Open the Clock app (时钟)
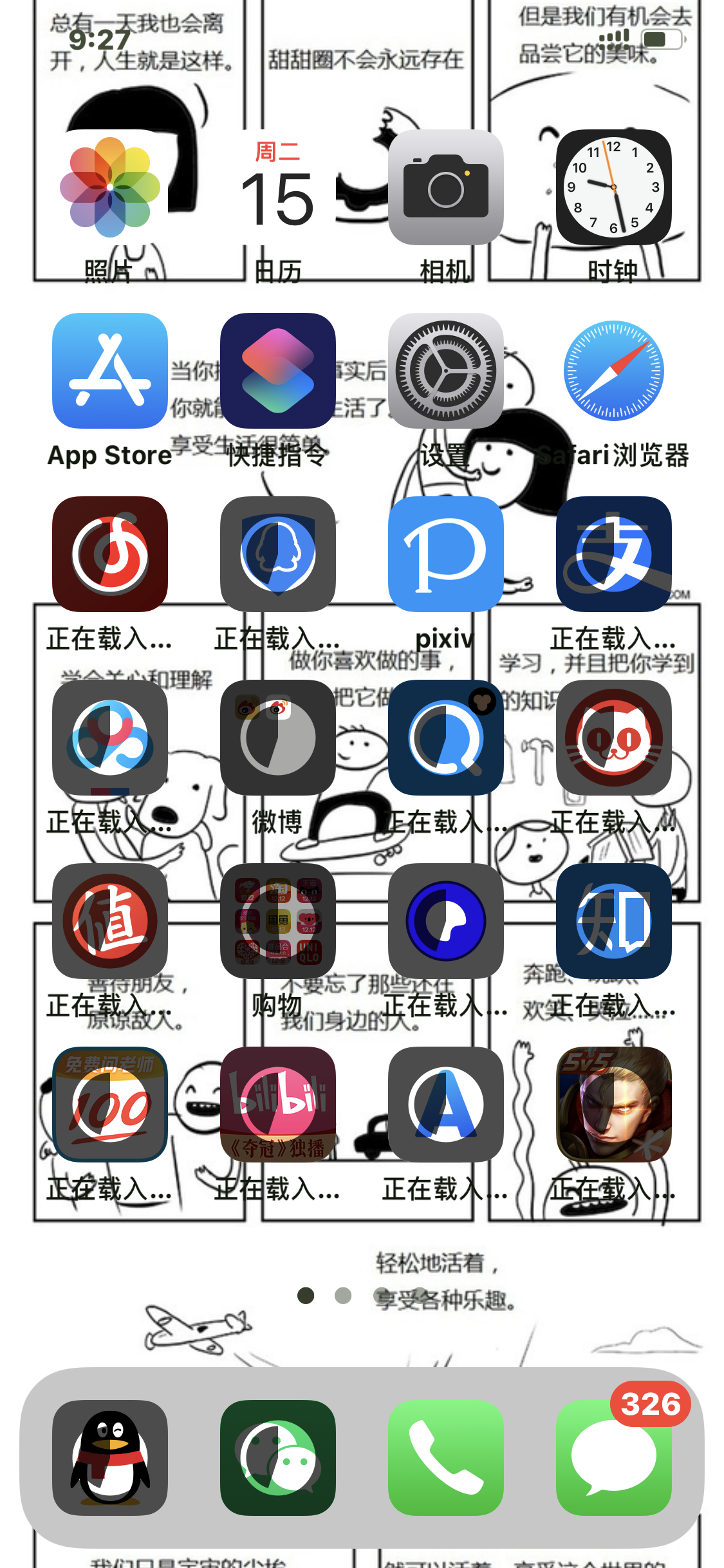The width and height of the screenshot is (724, 1568). tap(613, 187)
